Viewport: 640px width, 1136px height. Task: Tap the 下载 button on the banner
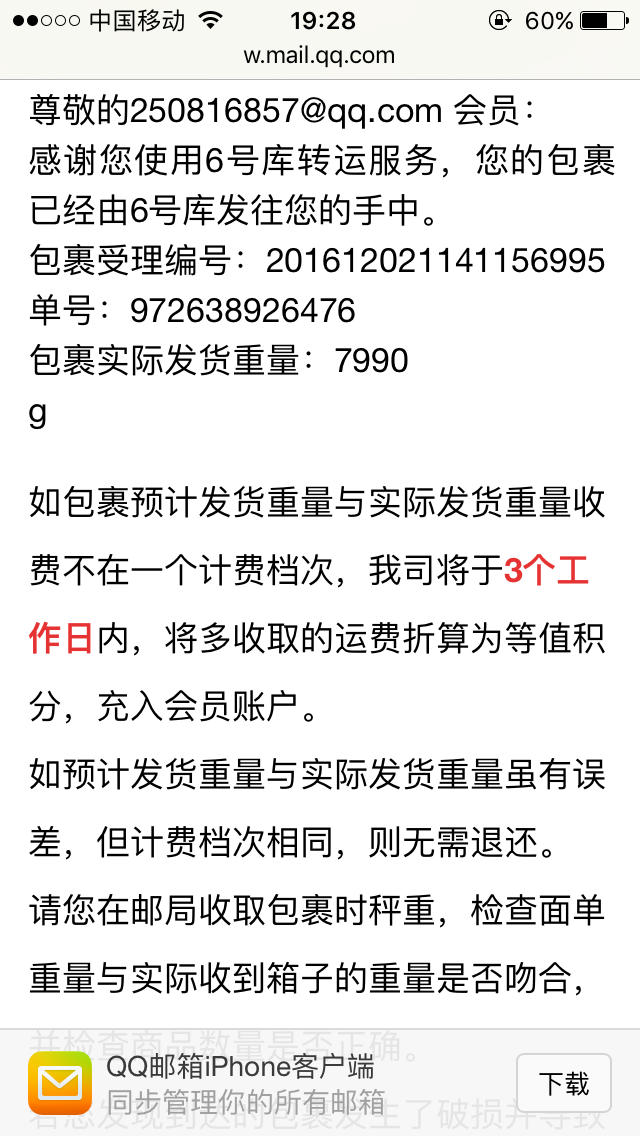click(563, 1083)
